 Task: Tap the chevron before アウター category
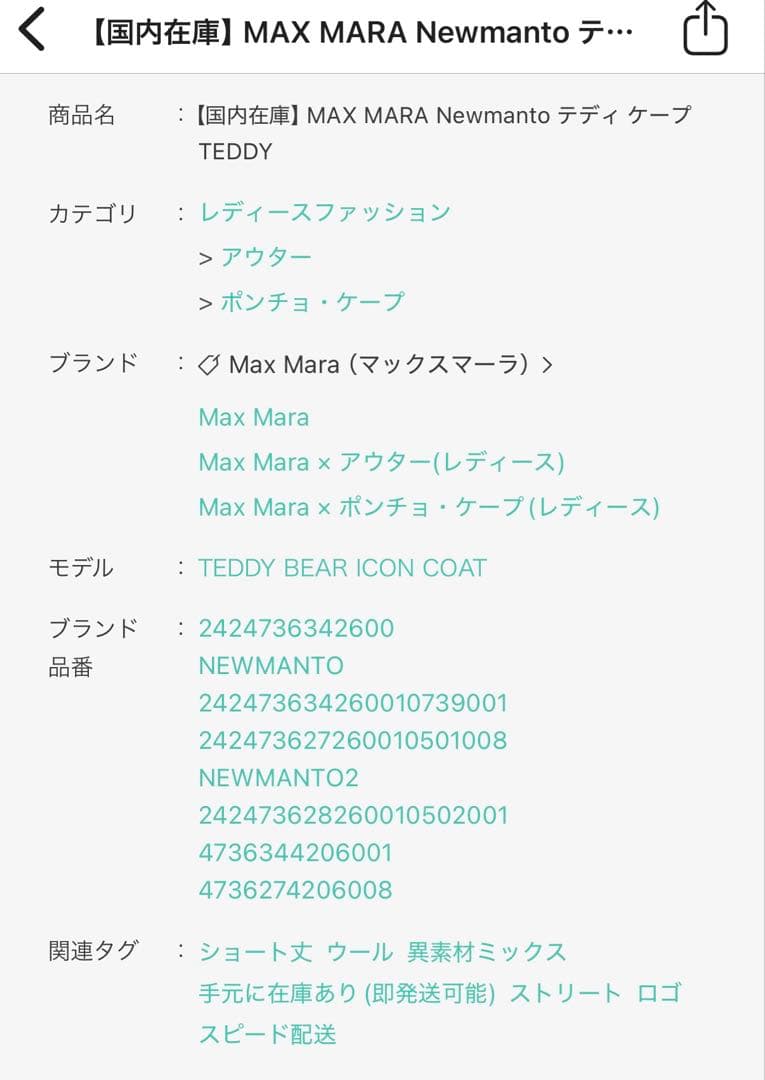pos(207,257)
